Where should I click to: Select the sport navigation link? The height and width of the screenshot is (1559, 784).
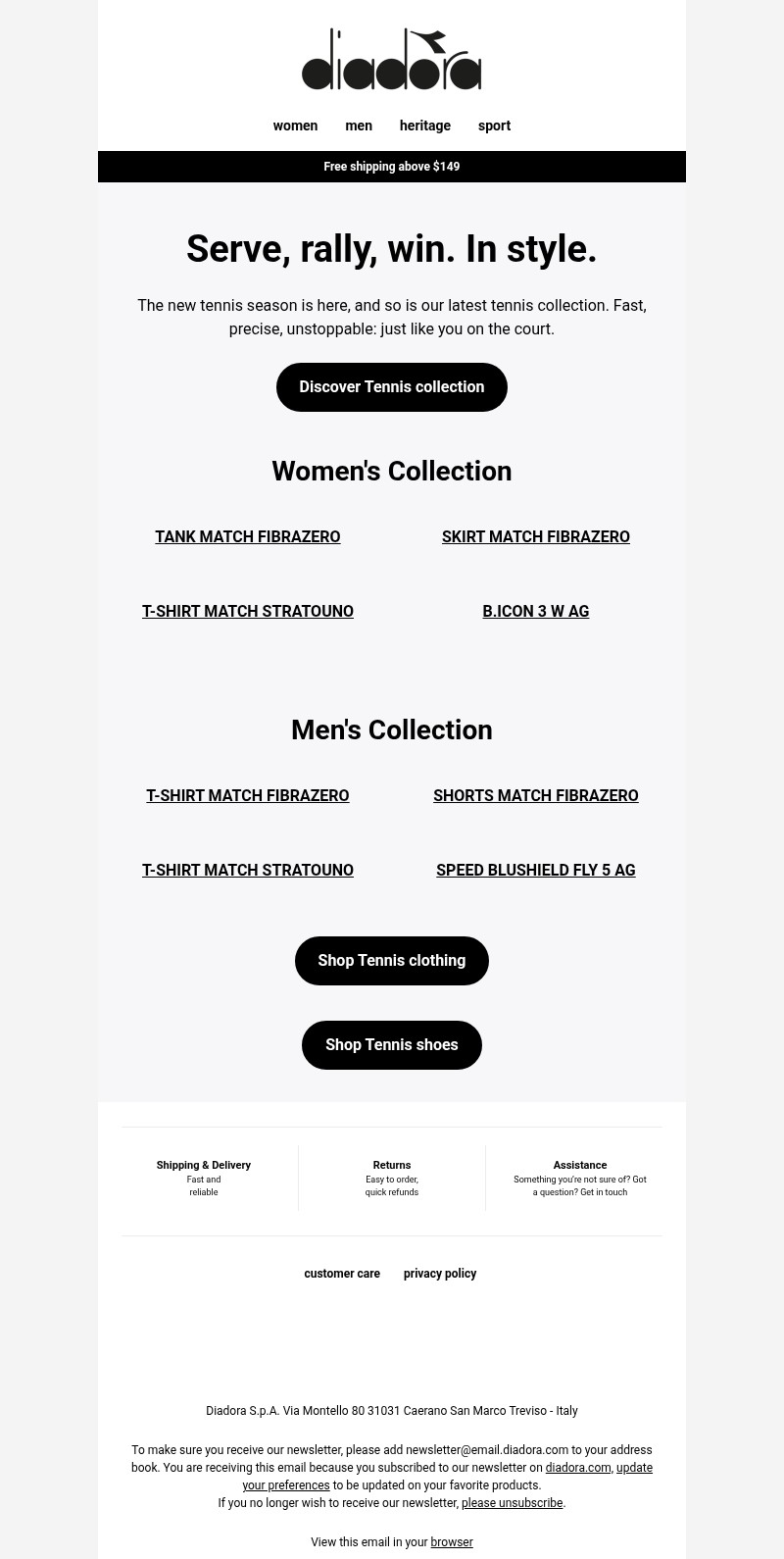[494, 126]
